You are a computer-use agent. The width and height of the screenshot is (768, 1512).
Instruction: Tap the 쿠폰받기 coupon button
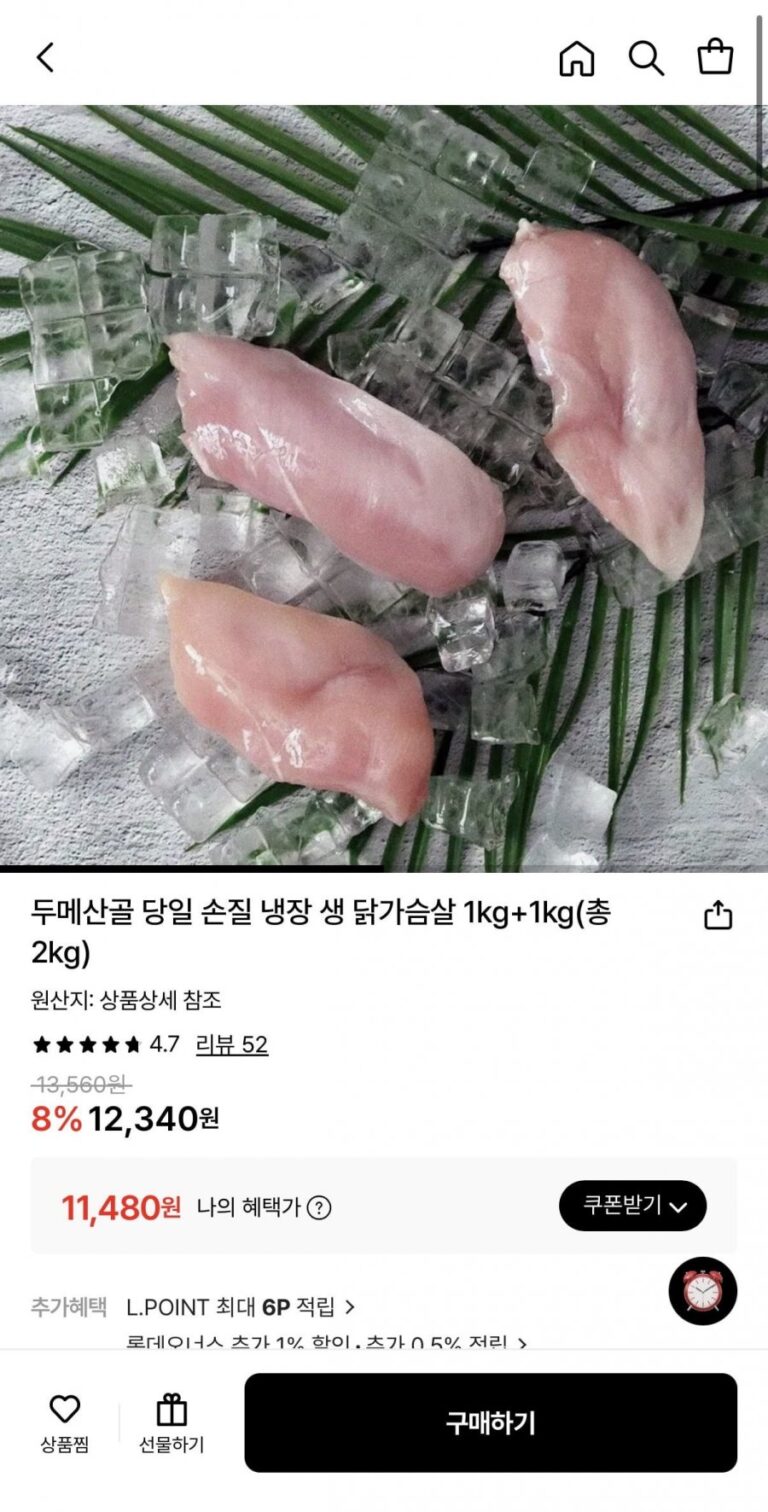632,1206
